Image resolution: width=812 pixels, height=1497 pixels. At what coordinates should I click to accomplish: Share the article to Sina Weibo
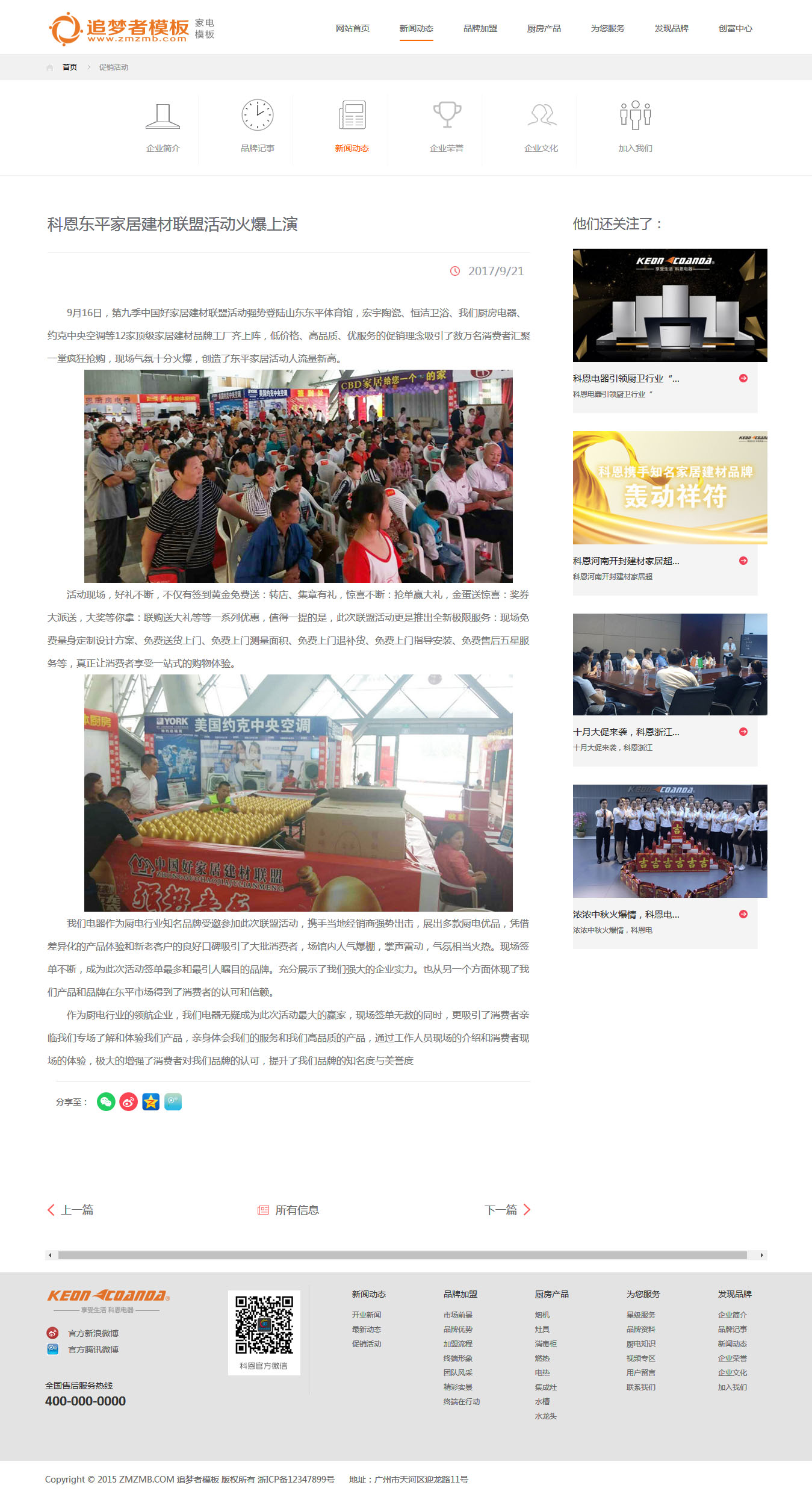pos(128,1102)
